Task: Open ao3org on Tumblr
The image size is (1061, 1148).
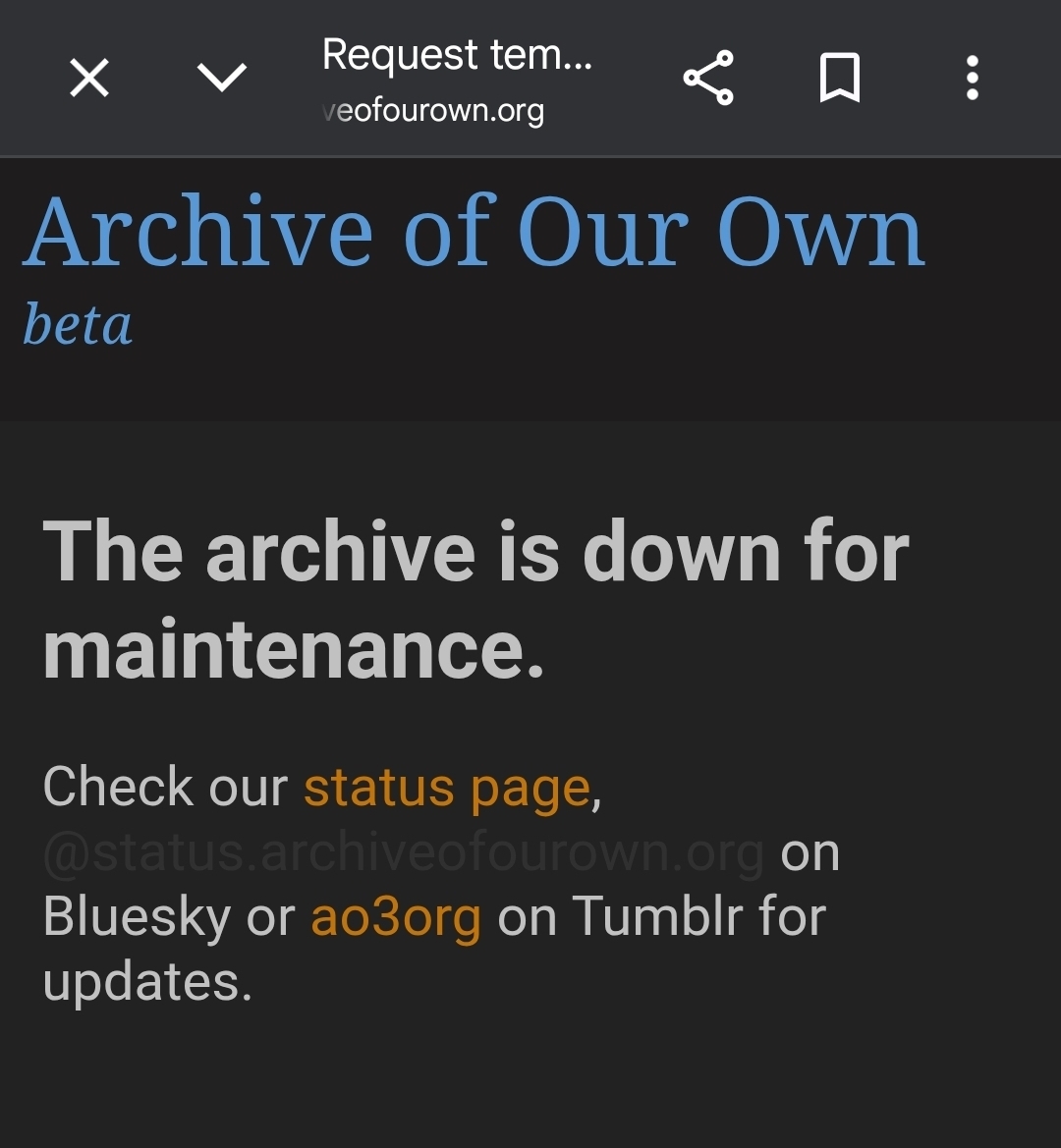Action: pos(396,917)
